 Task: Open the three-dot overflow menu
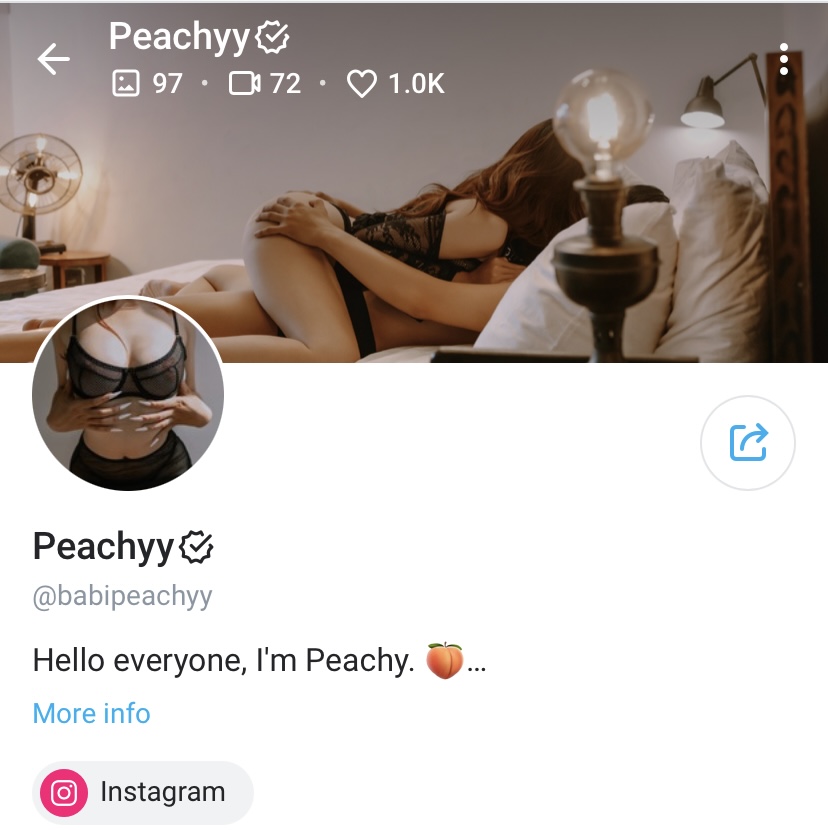784,60
